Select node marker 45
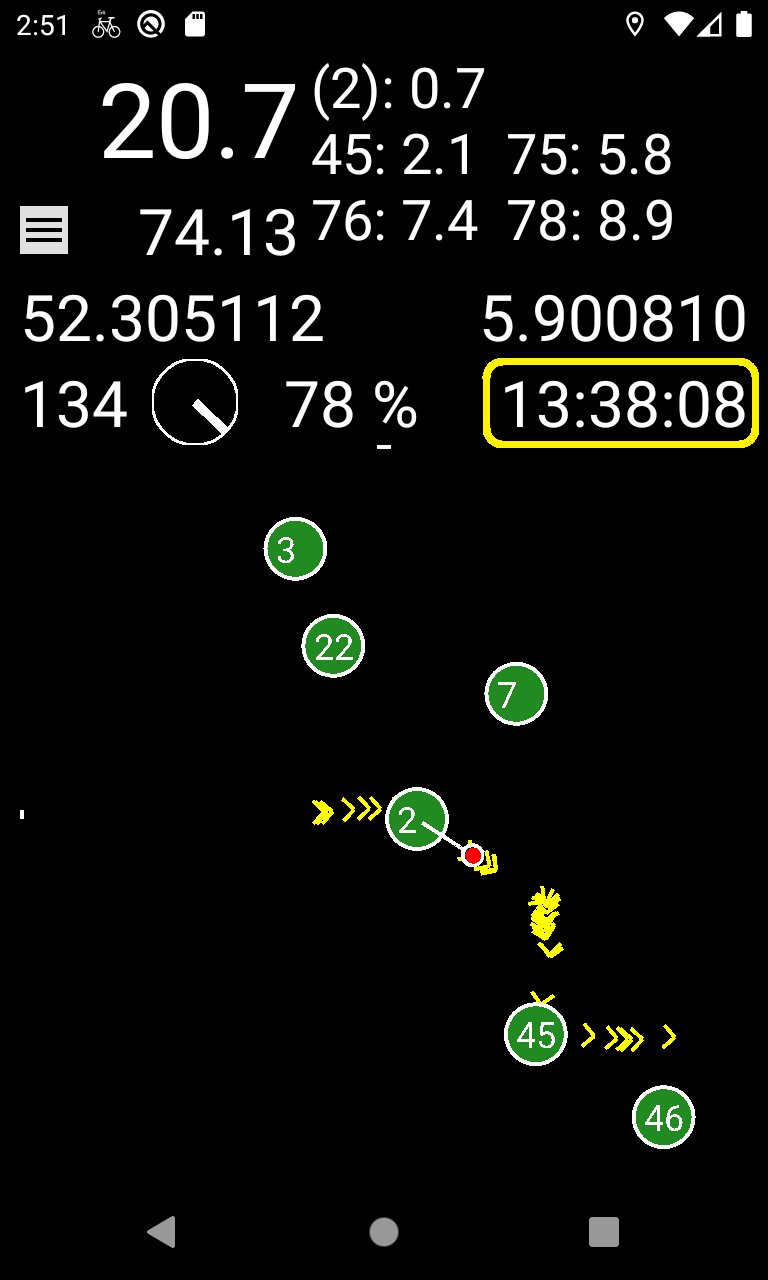This screenshot has height=1280, width=768. point(536,1034)
